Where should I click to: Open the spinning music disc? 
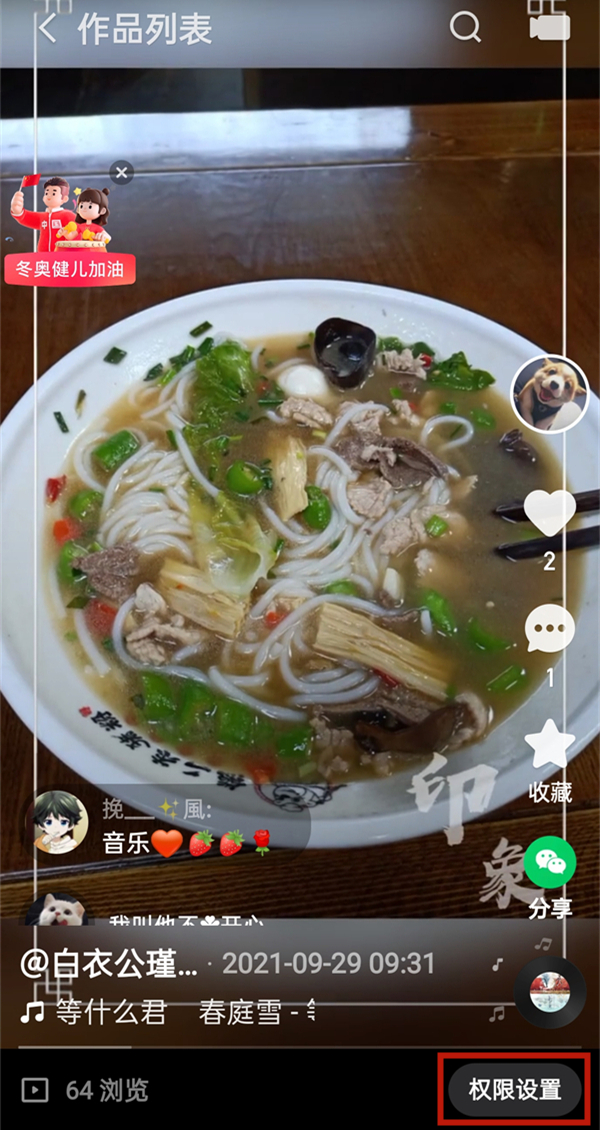[549, 991]
